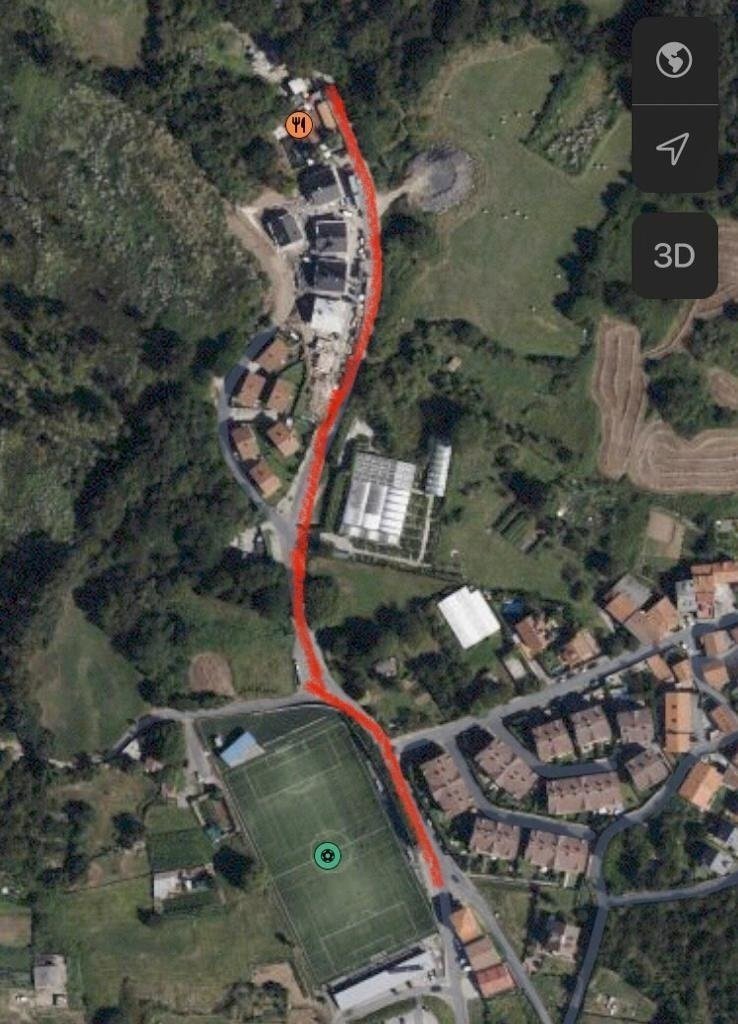The width and height of the screenshot is (738, 1024).
Task: Switch map to 3D view
Action: [x=674, y=255]
